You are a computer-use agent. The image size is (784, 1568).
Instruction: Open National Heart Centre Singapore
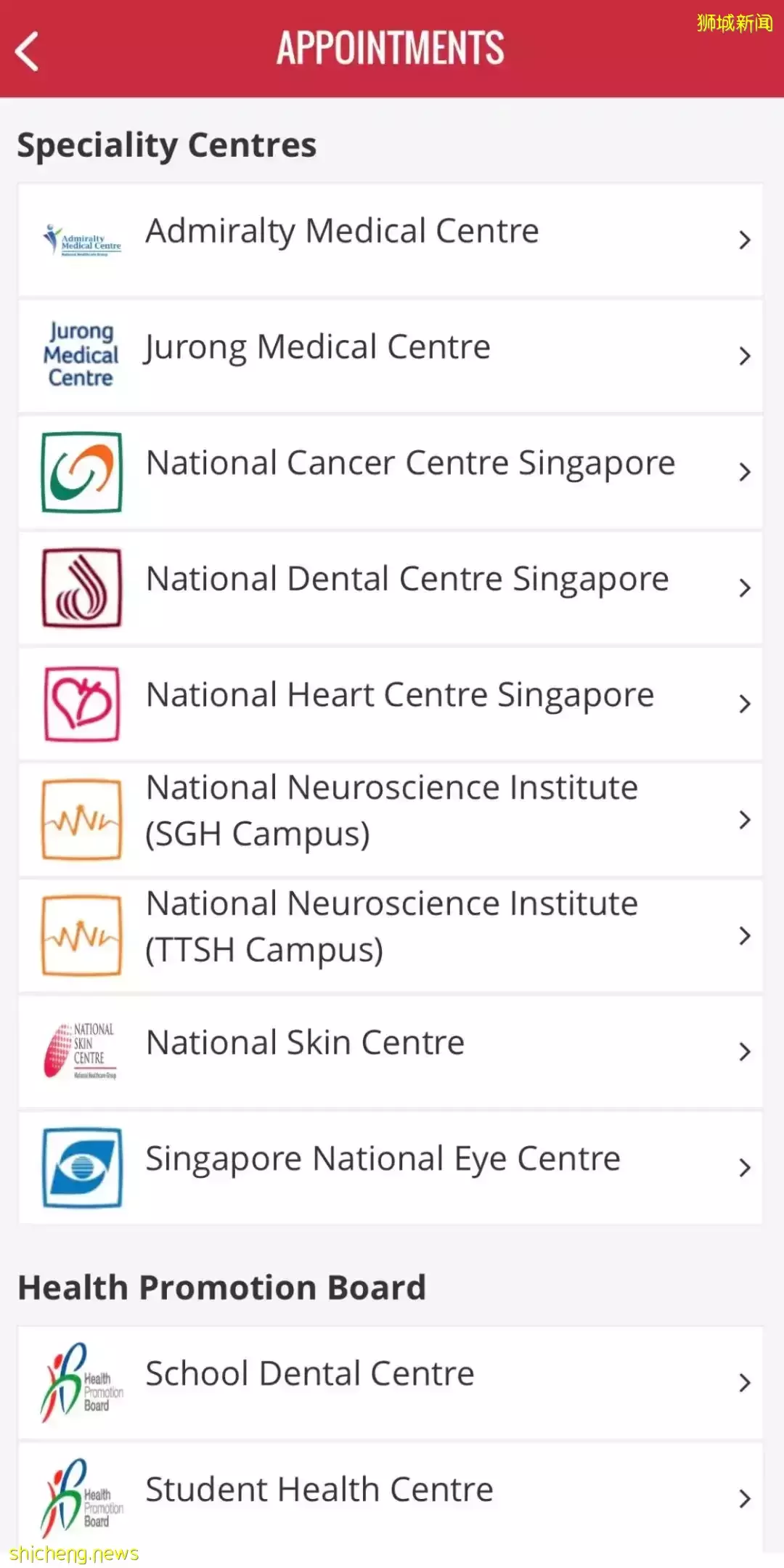(x=391, y=703)
